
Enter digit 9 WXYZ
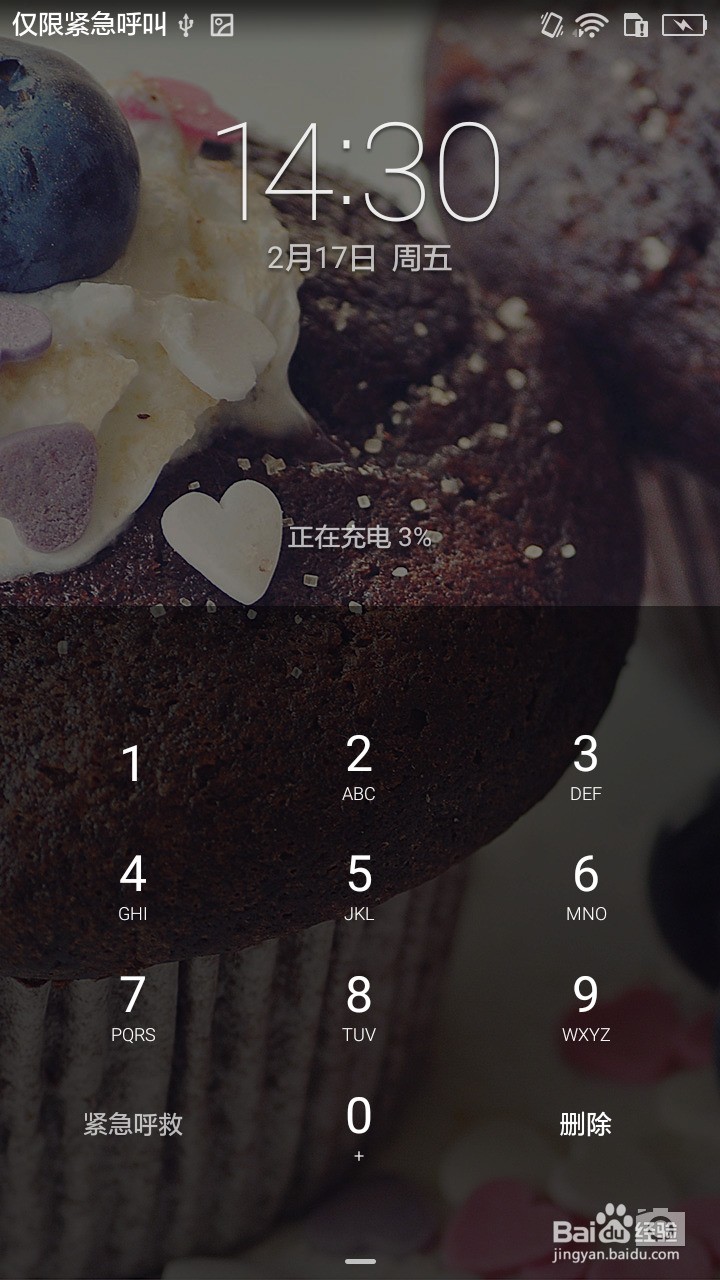(585, 1005)
